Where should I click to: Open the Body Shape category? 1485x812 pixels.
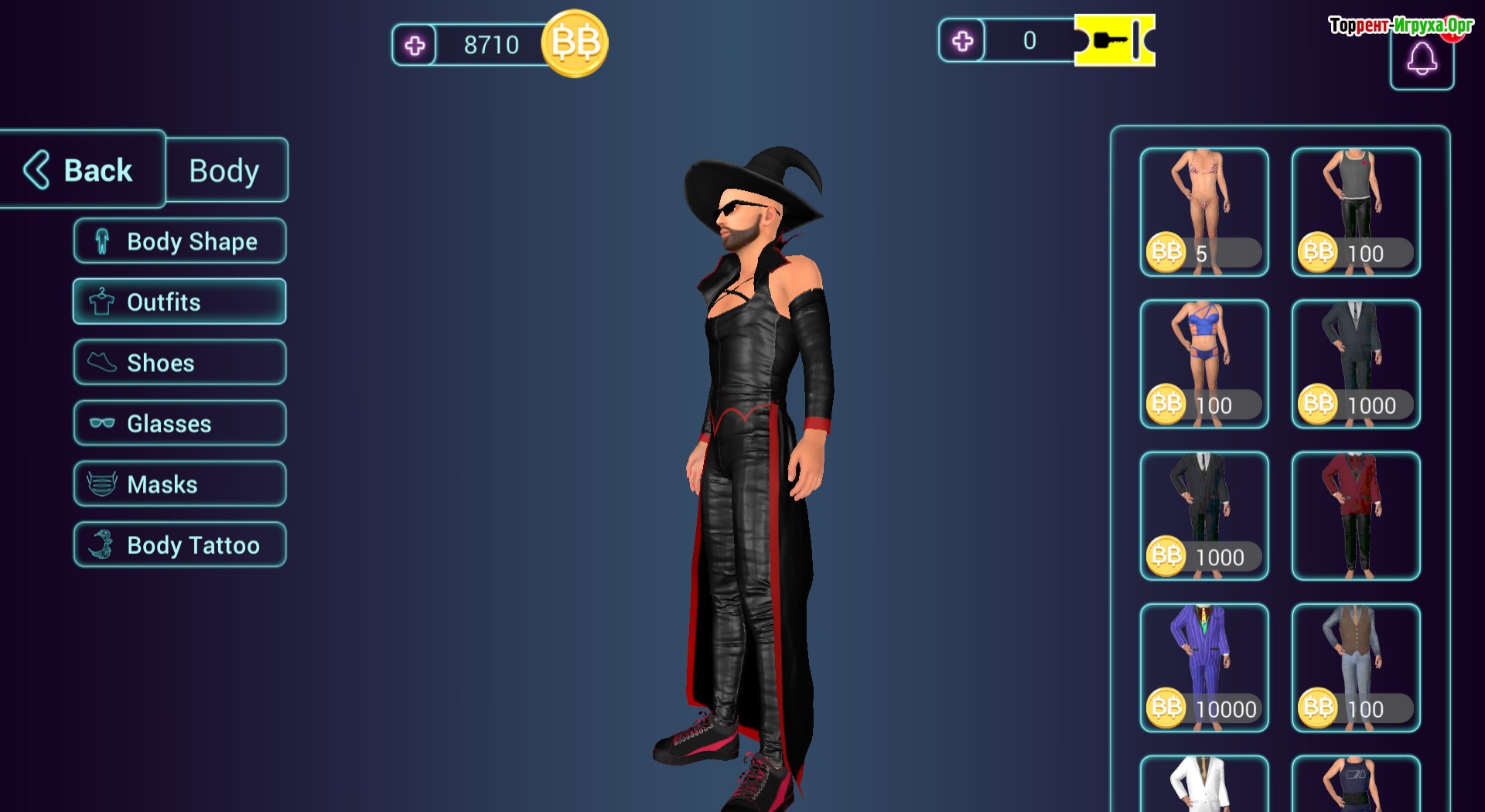tap(179, 241)
